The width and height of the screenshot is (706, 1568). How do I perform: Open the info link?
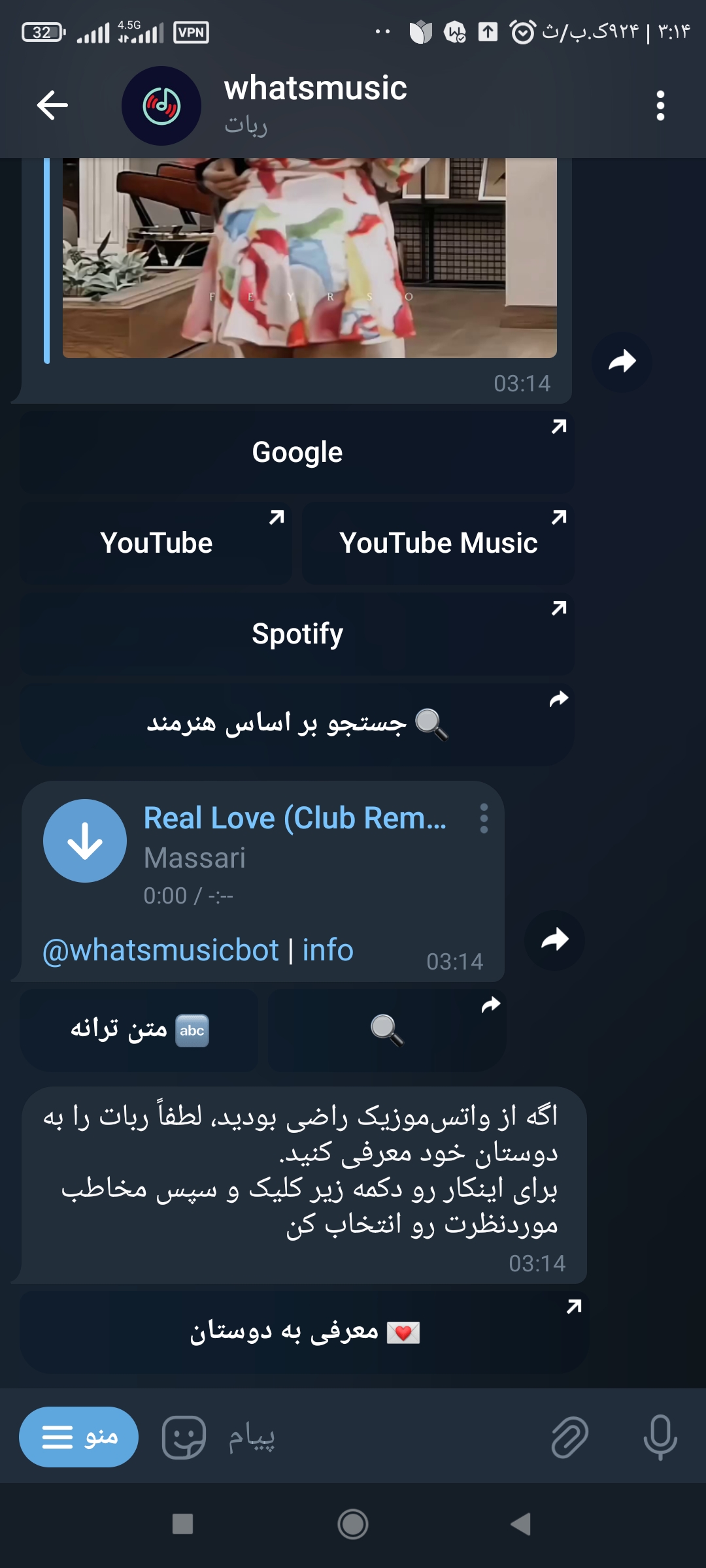click(x=328, y=950)
